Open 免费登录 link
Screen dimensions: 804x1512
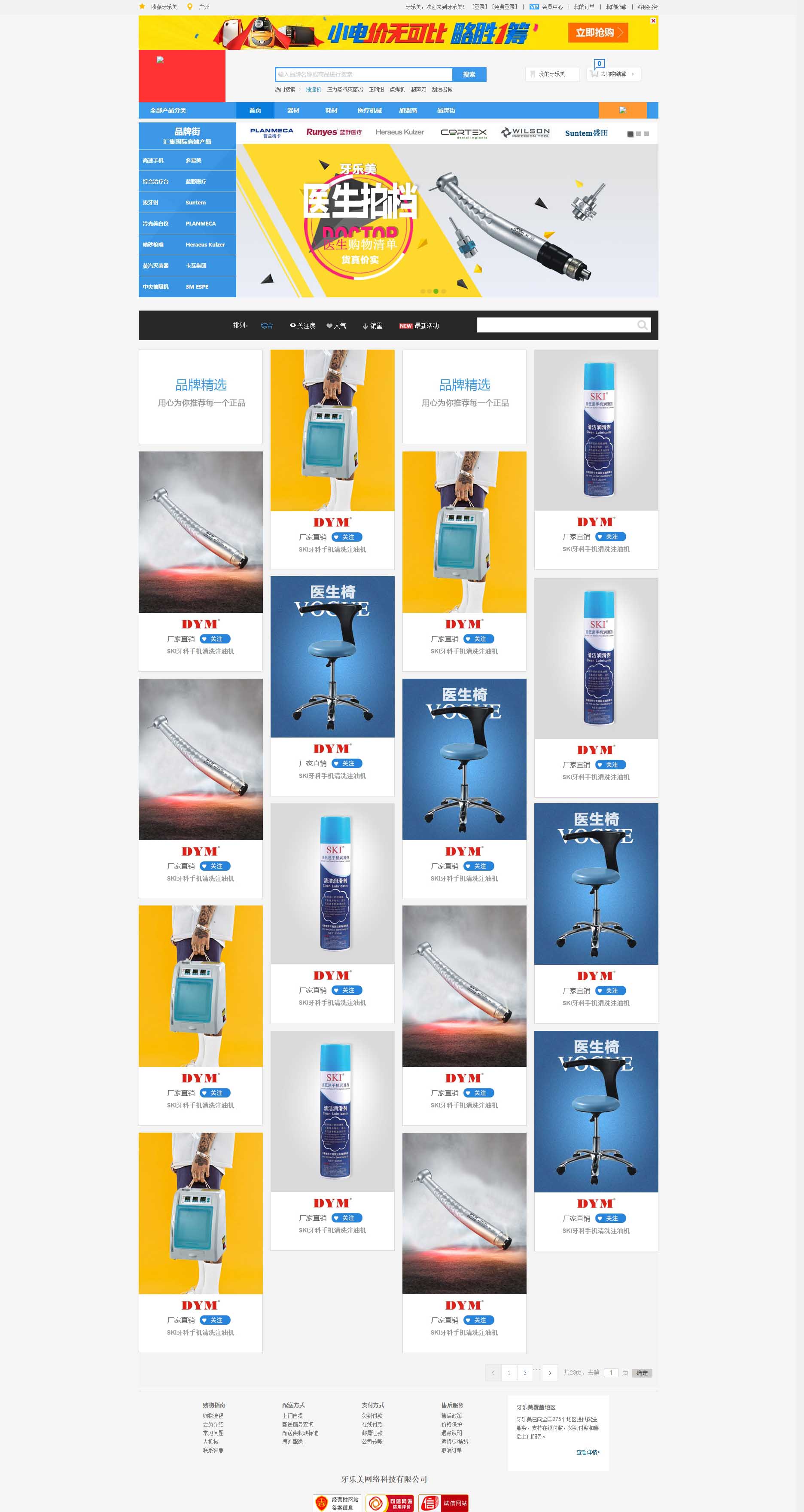point(505,7)
